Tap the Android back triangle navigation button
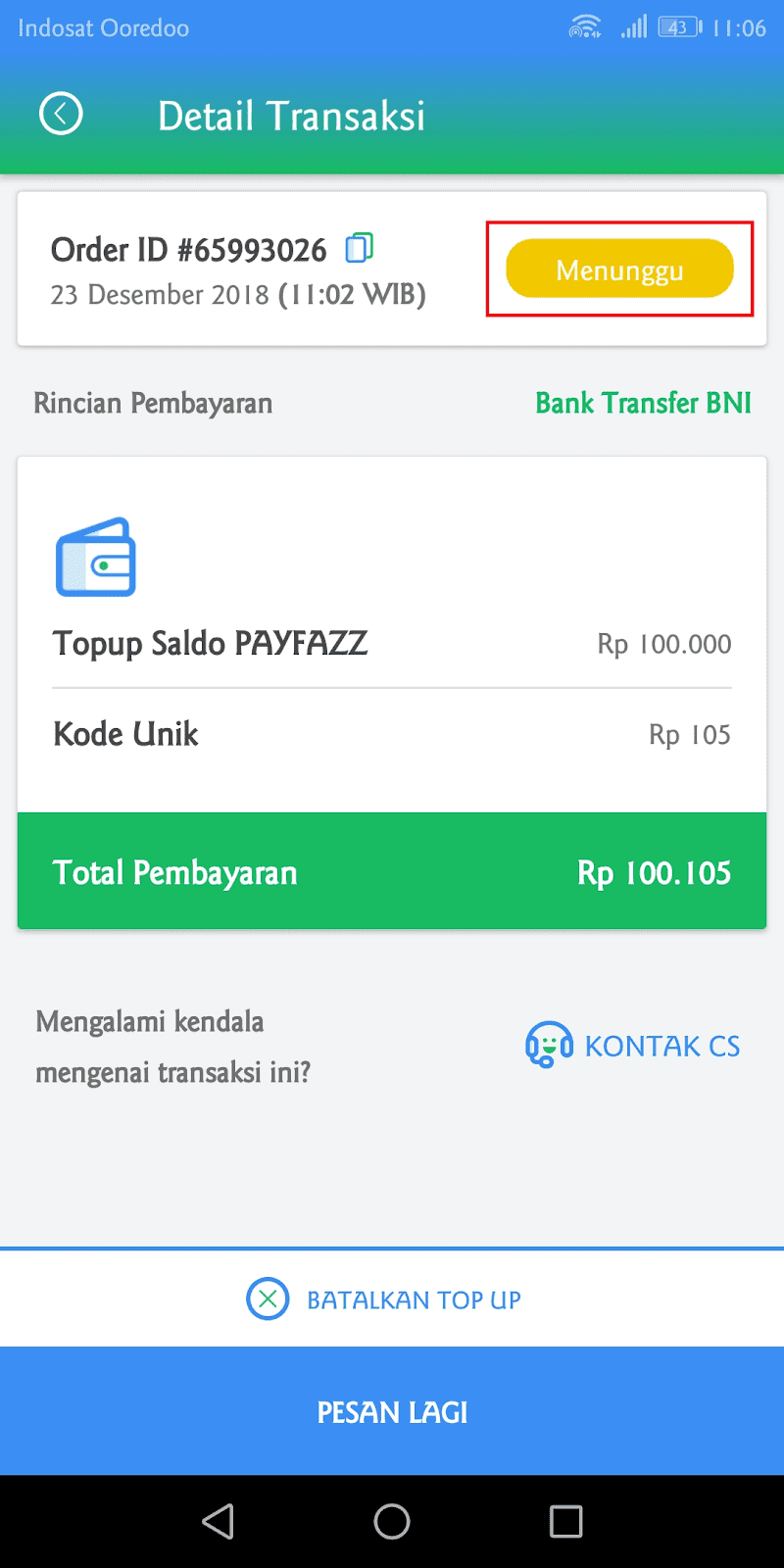Image resolution: width=784 pixels, height=1568 pixels. [x=218, y=1521]
